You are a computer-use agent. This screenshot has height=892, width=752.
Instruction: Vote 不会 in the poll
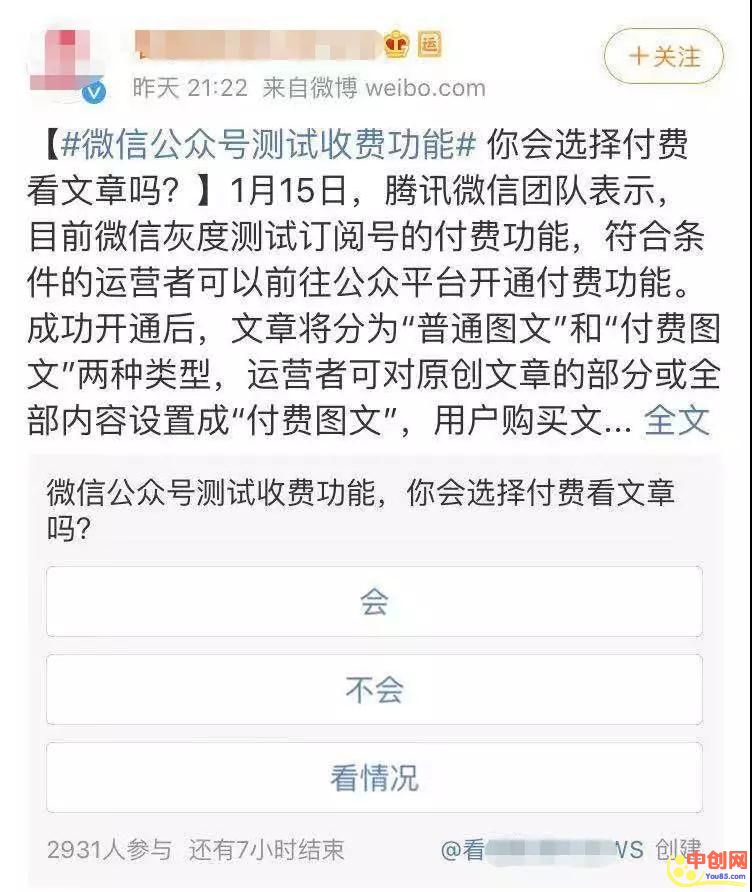click(x=374, y=690)
